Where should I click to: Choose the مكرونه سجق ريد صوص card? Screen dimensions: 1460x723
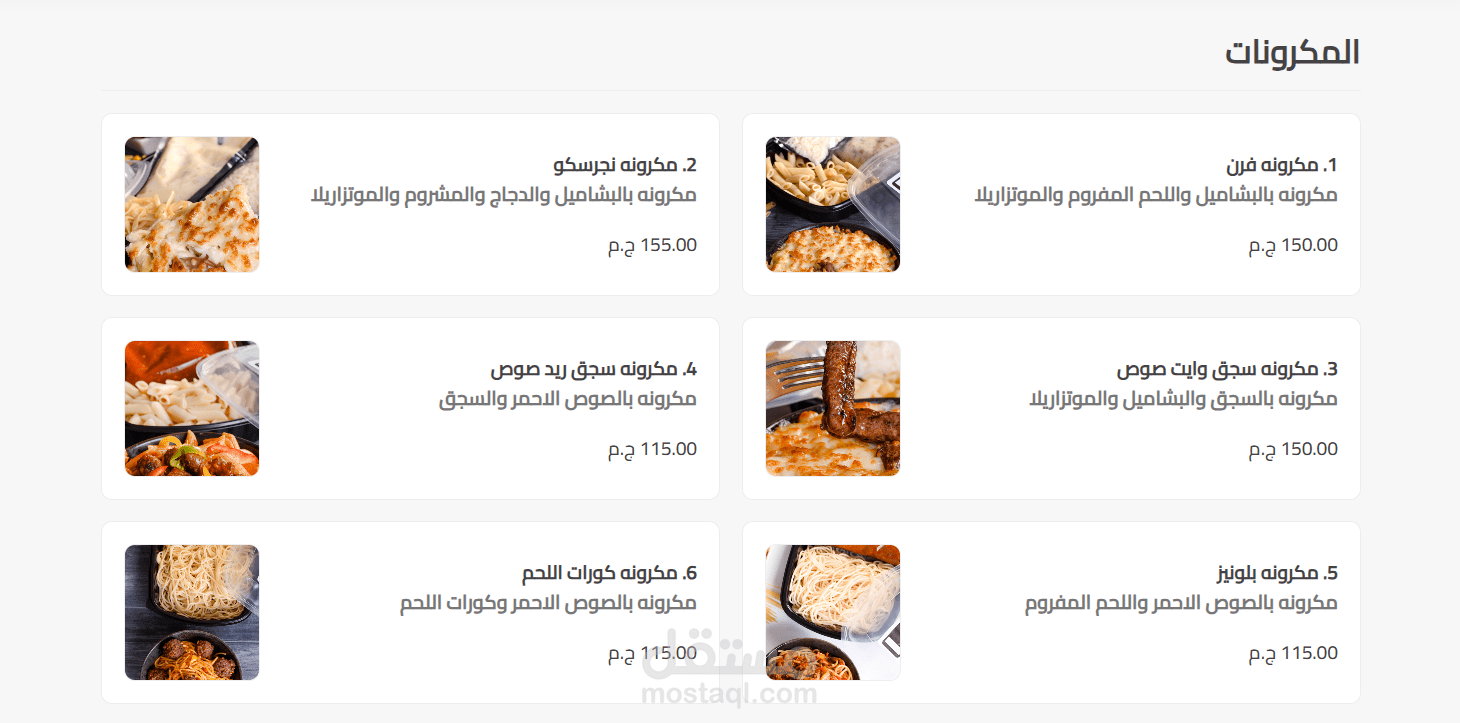point(410,408)
